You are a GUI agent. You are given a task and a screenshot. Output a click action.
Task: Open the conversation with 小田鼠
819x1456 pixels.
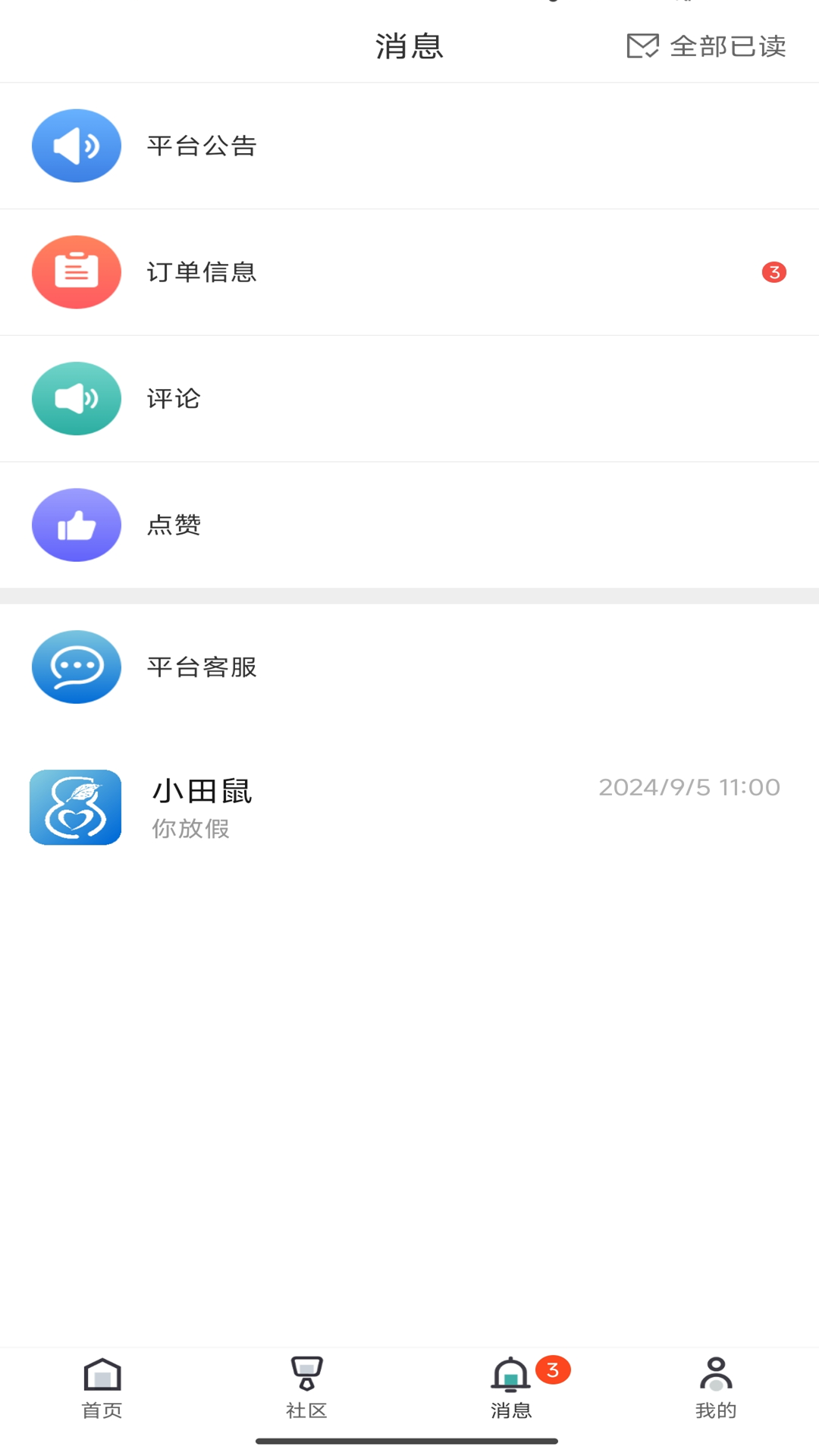click(x=303, y=807)
